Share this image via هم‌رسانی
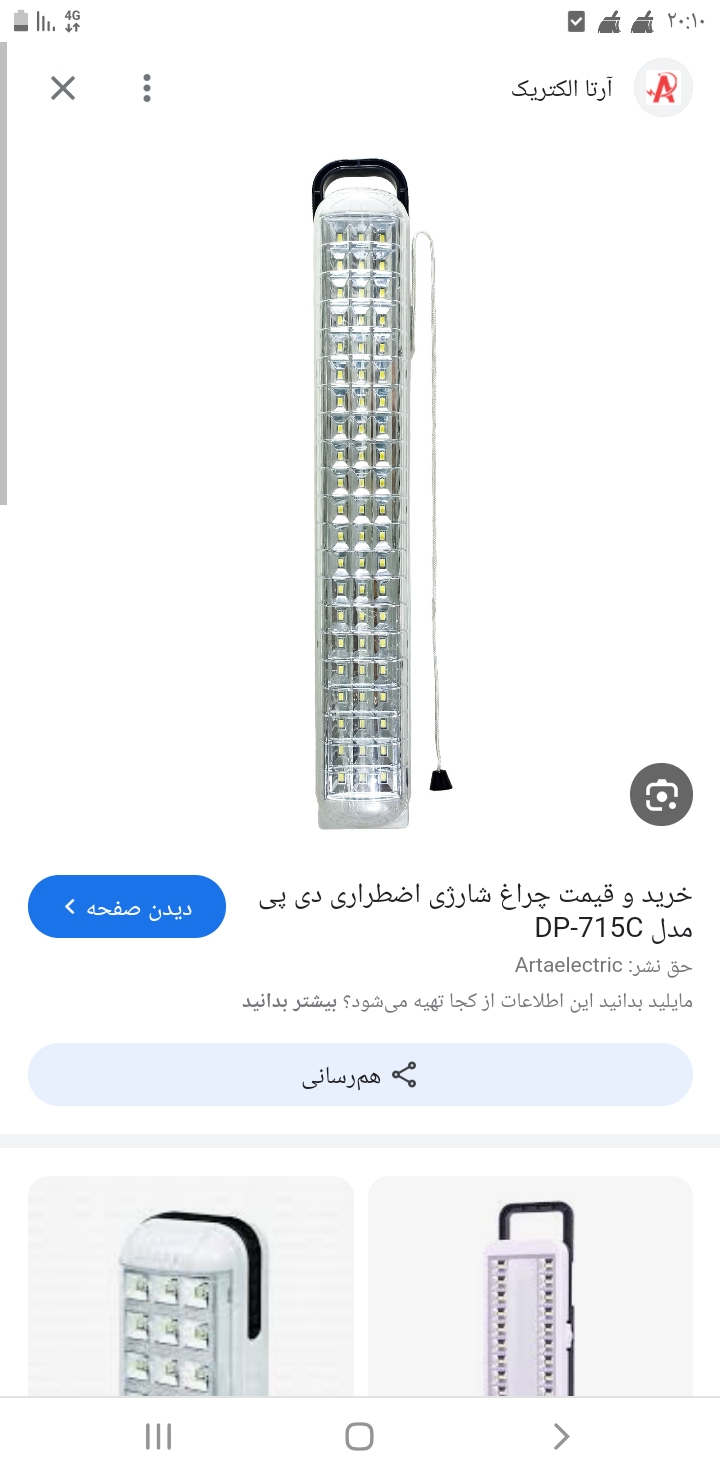Screen dimensions: 720x1480 tap(360, 1075)
